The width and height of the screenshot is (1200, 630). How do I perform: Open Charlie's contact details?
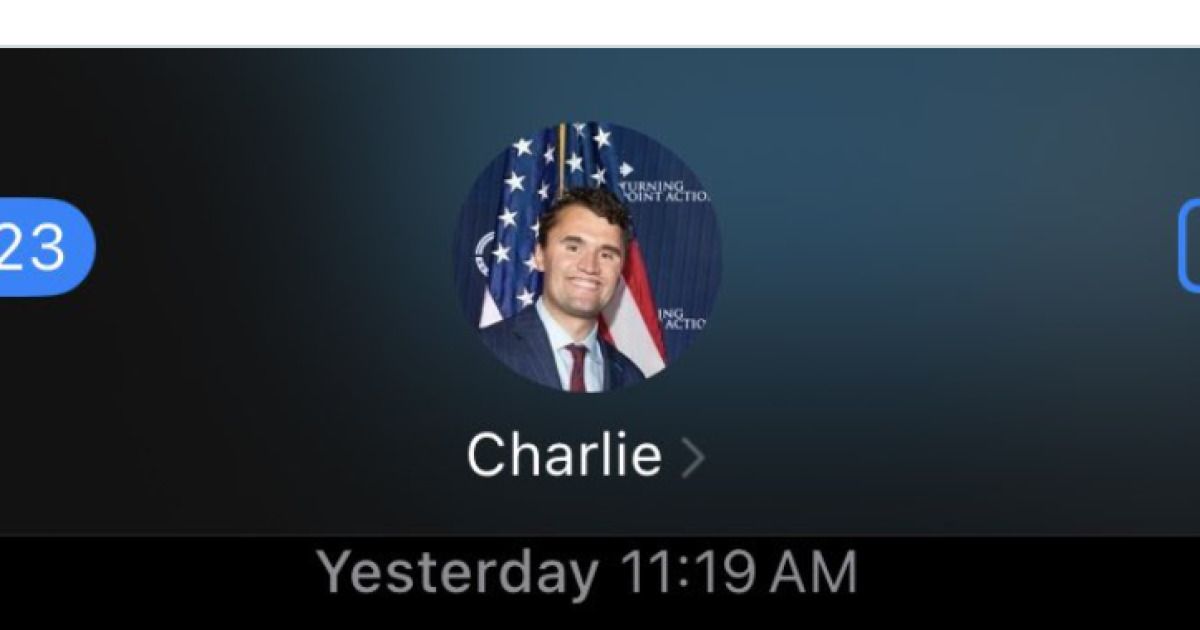585,456
